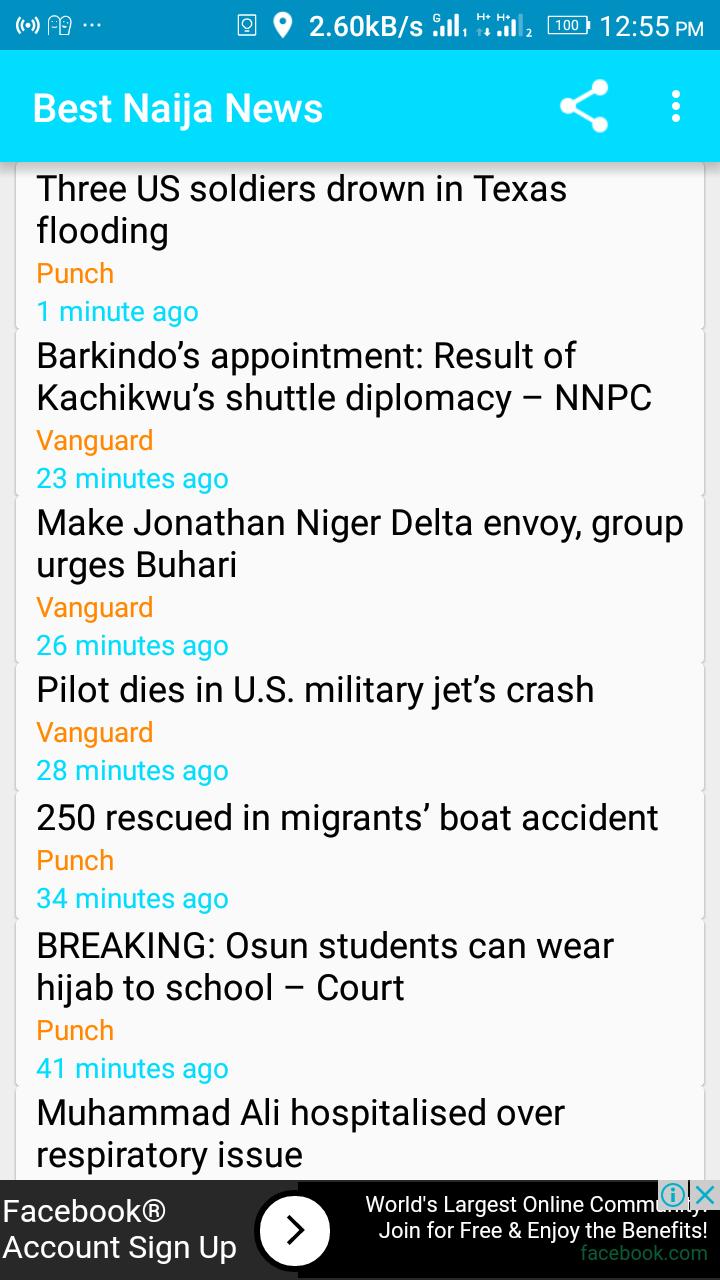The width and height of the screenshot is (720, 1280).
Task: Open the U.S. military jet crash story
Action: pyautogui.click(x=314, y=690)
